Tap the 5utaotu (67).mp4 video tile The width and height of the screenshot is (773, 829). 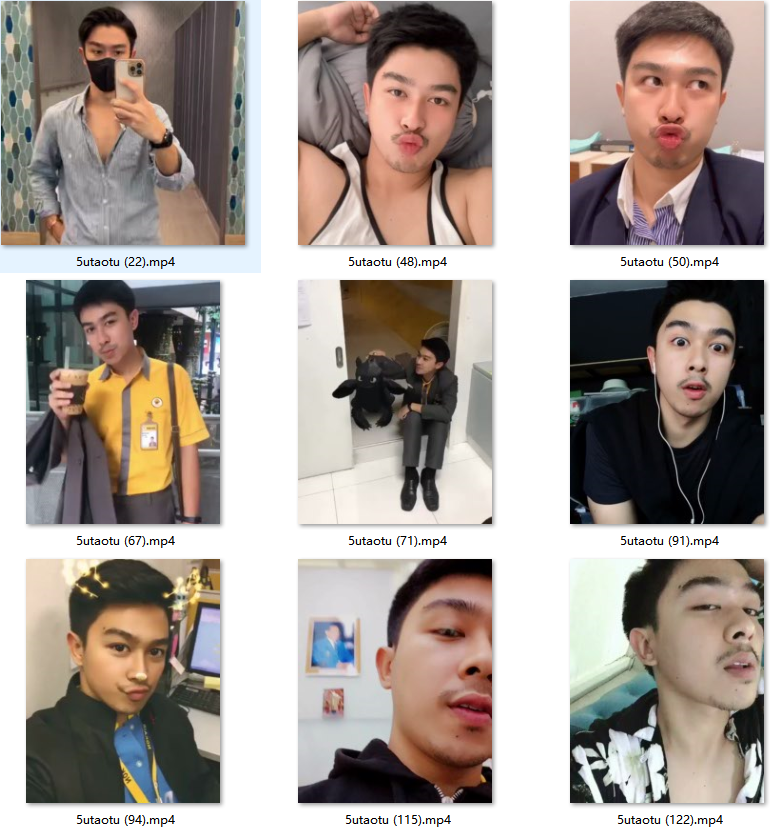(x=123, y=402)
